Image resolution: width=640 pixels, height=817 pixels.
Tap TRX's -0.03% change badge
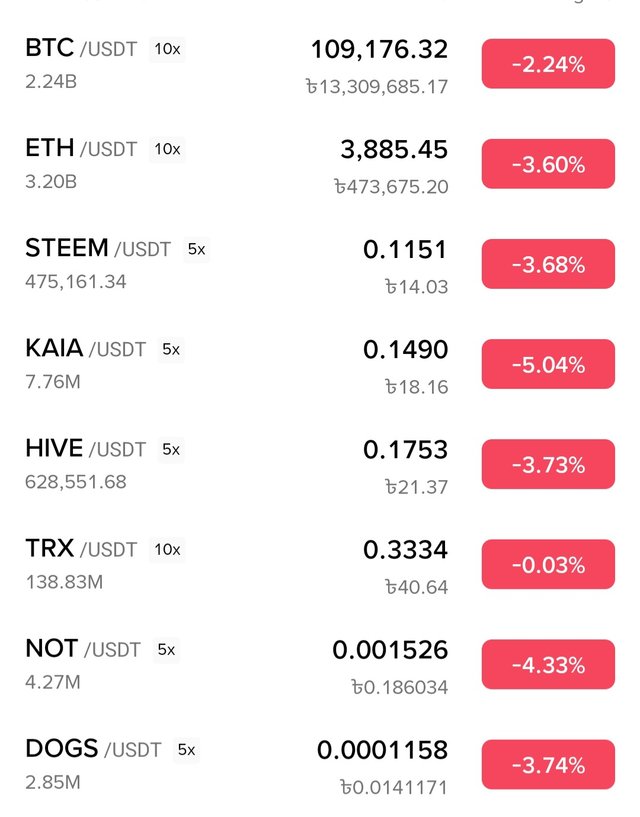coord(548,565)
